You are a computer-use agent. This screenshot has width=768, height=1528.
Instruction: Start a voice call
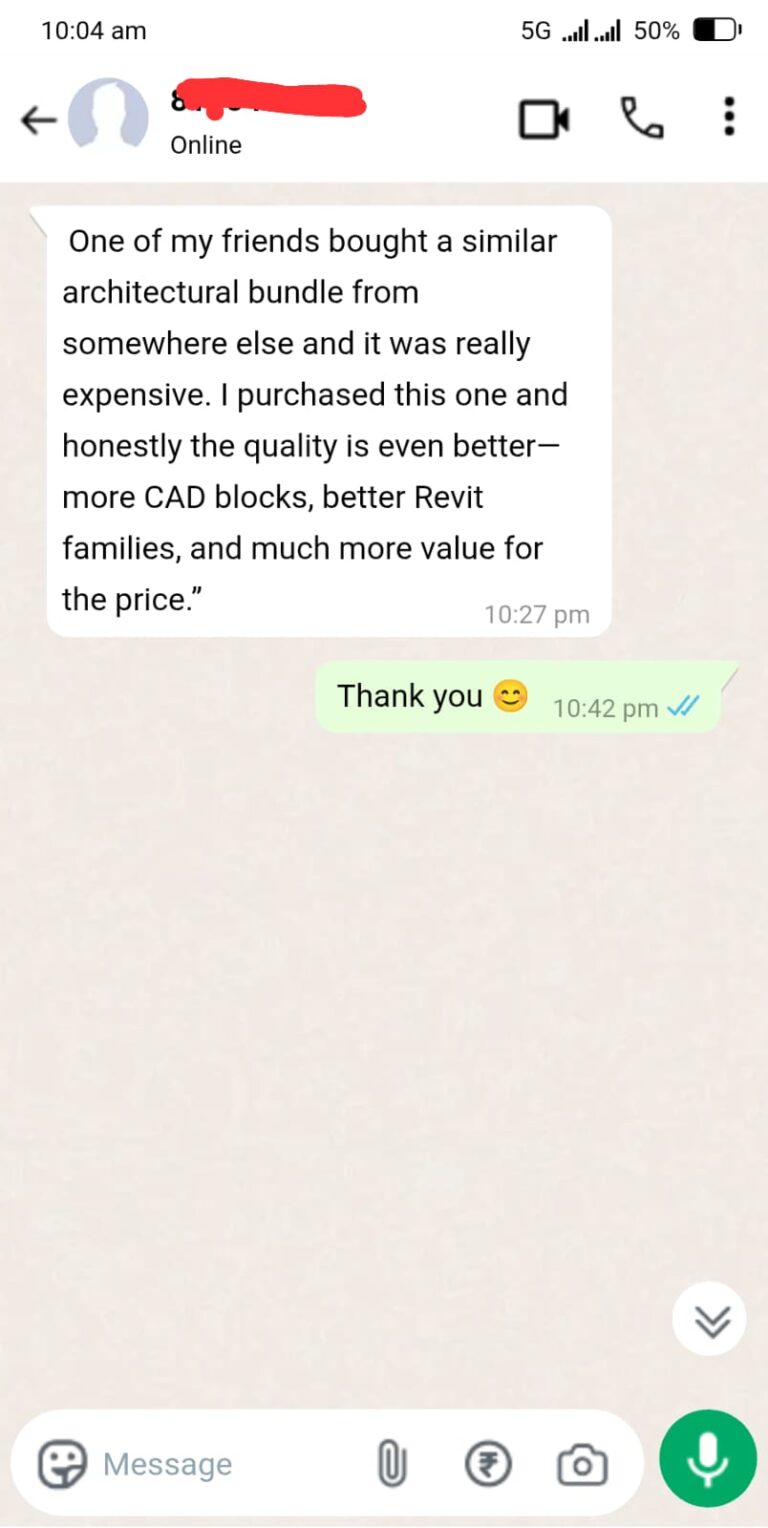[642, 118]
